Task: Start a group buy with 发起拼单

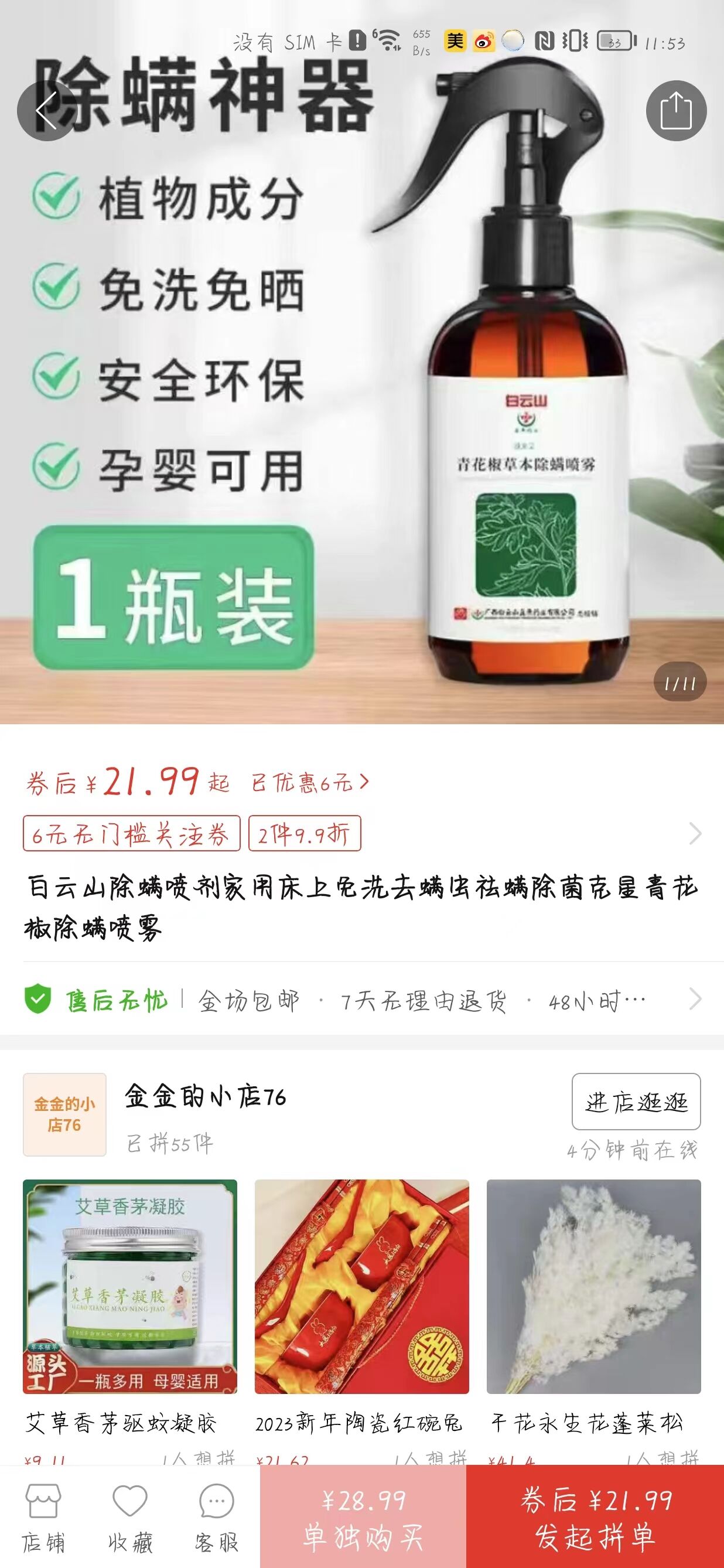Action: [x=595, y=1517]
